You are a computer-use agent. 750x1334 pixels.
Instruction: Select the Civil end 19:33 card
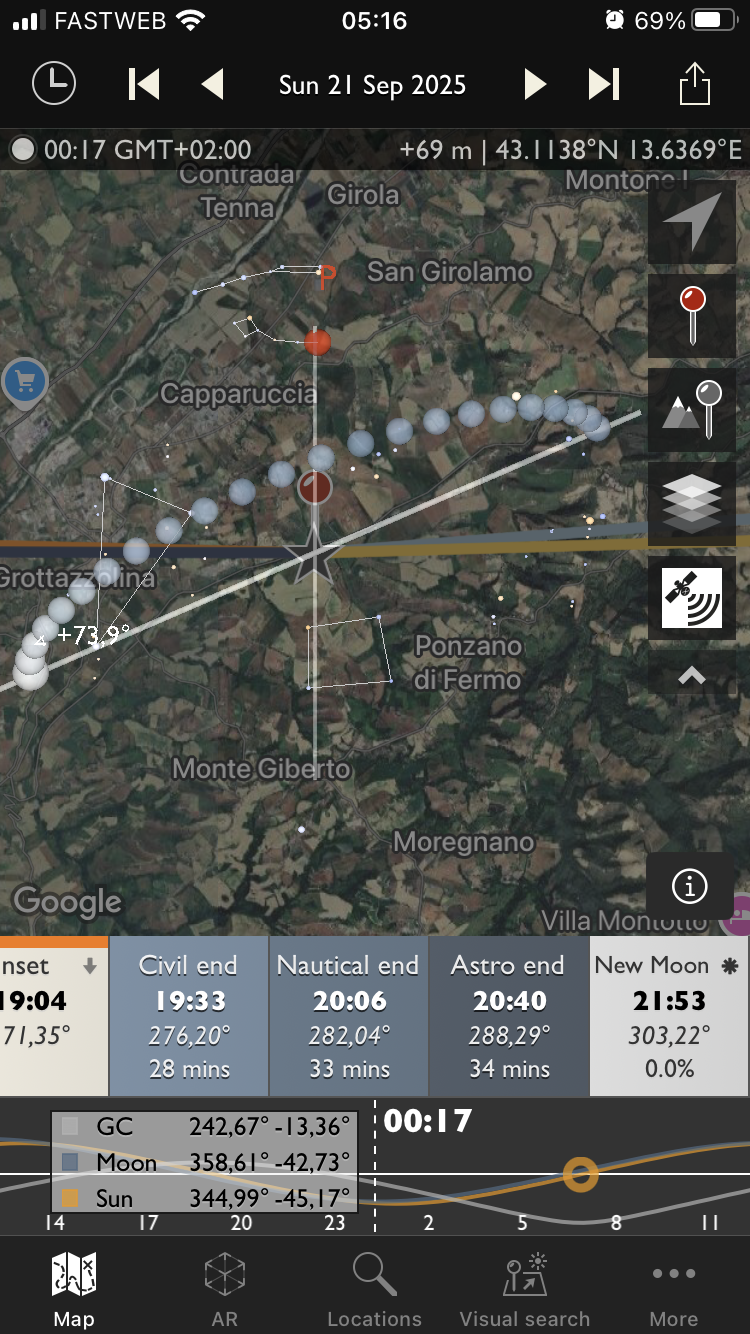click(189, 1016)
